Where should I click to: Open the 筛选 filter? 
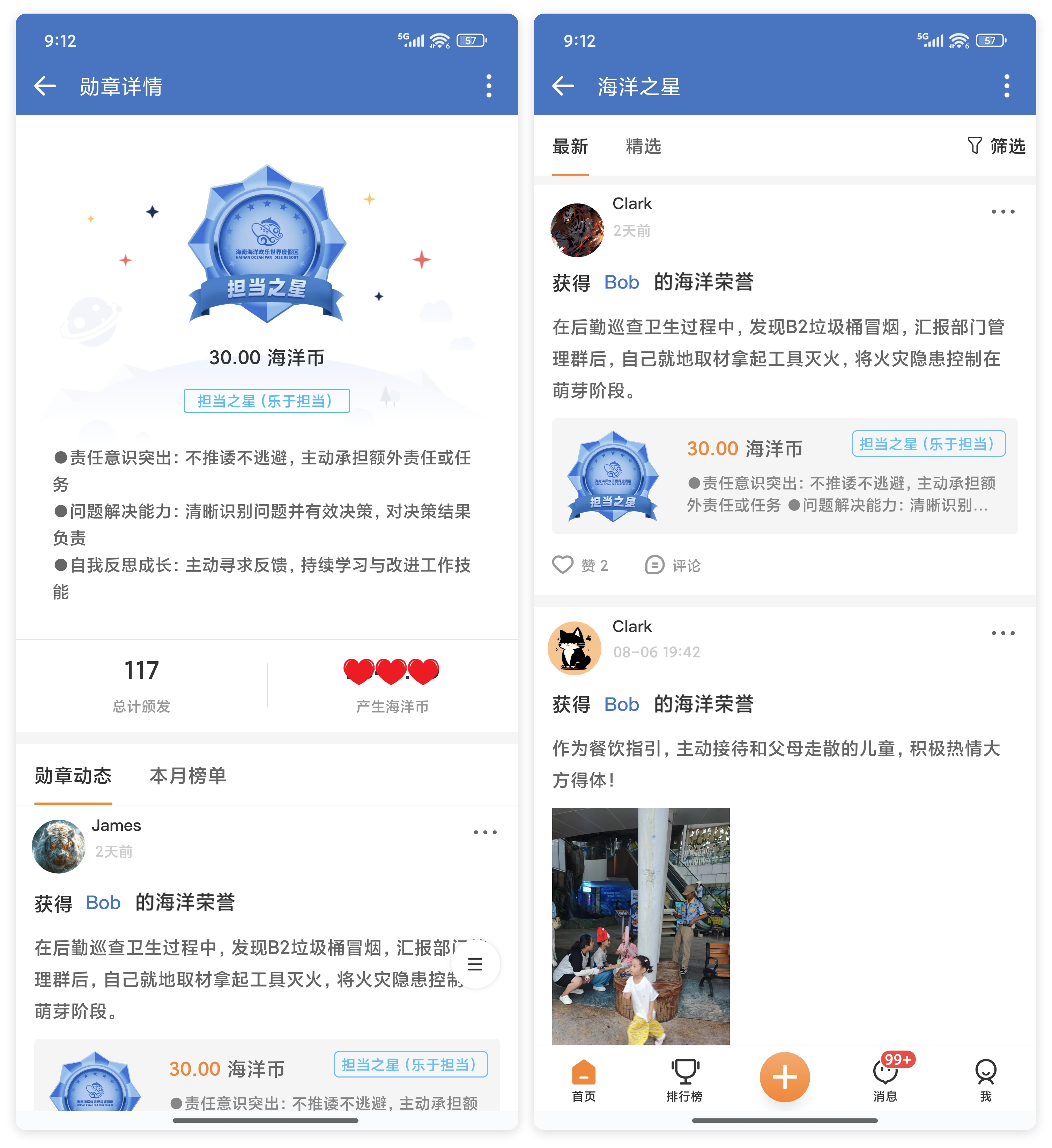pyautogui.click(x=996, y=146)
